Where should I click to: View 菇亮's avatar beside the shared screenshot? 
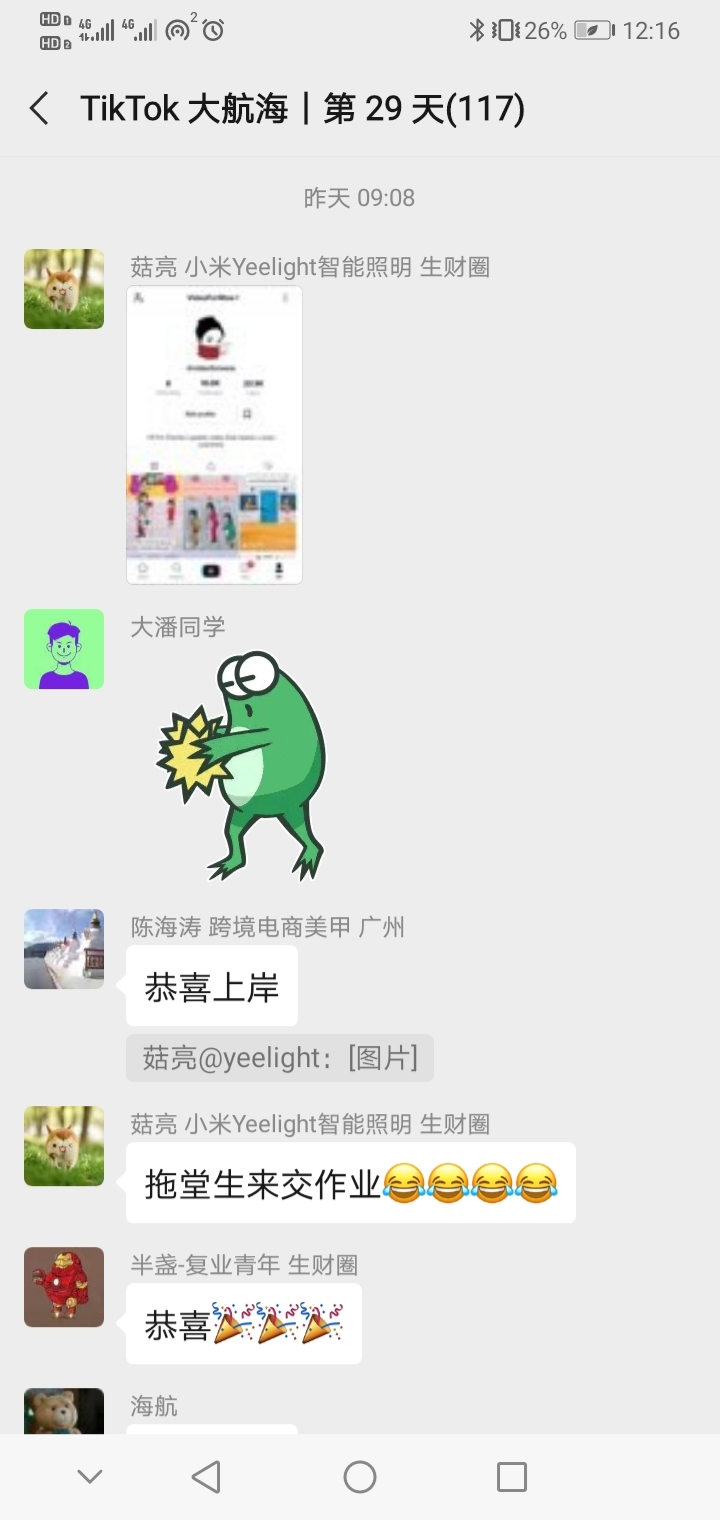pos(64,289)
